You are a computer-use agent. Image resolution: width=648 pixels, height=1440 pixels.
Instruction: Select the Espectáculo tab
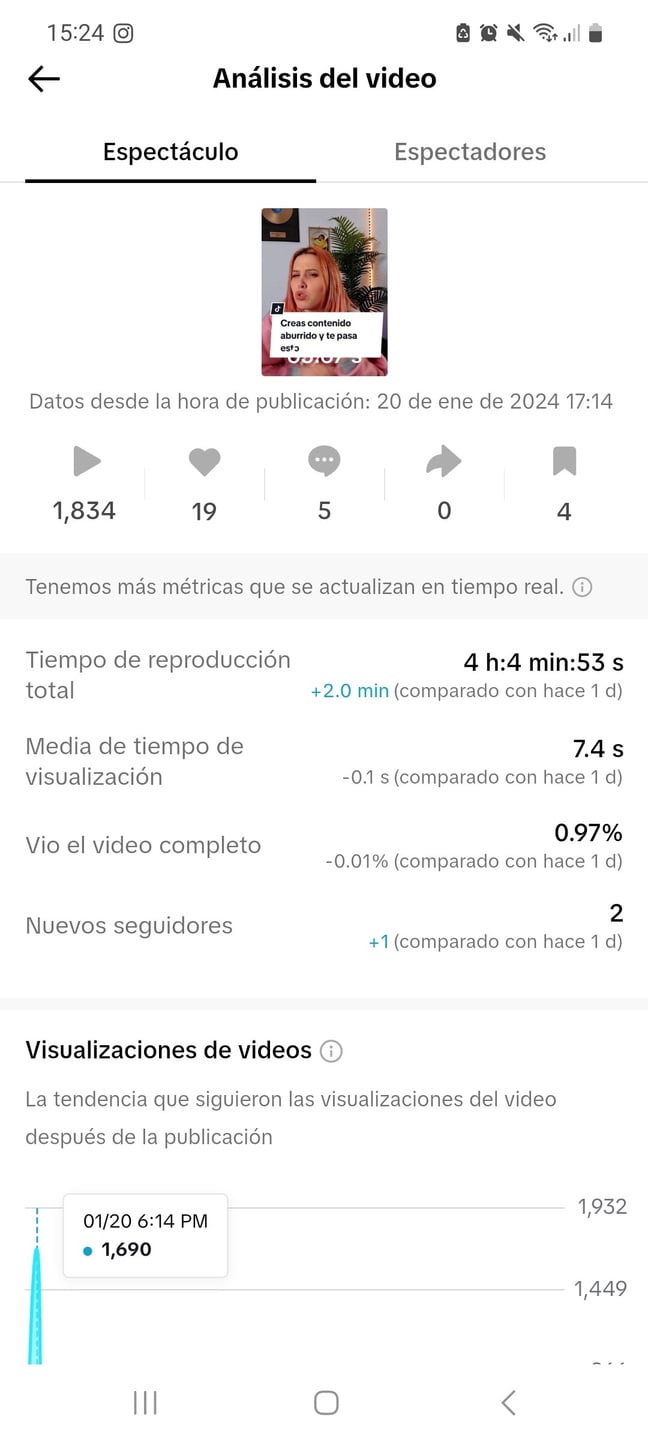click(171, 152)
